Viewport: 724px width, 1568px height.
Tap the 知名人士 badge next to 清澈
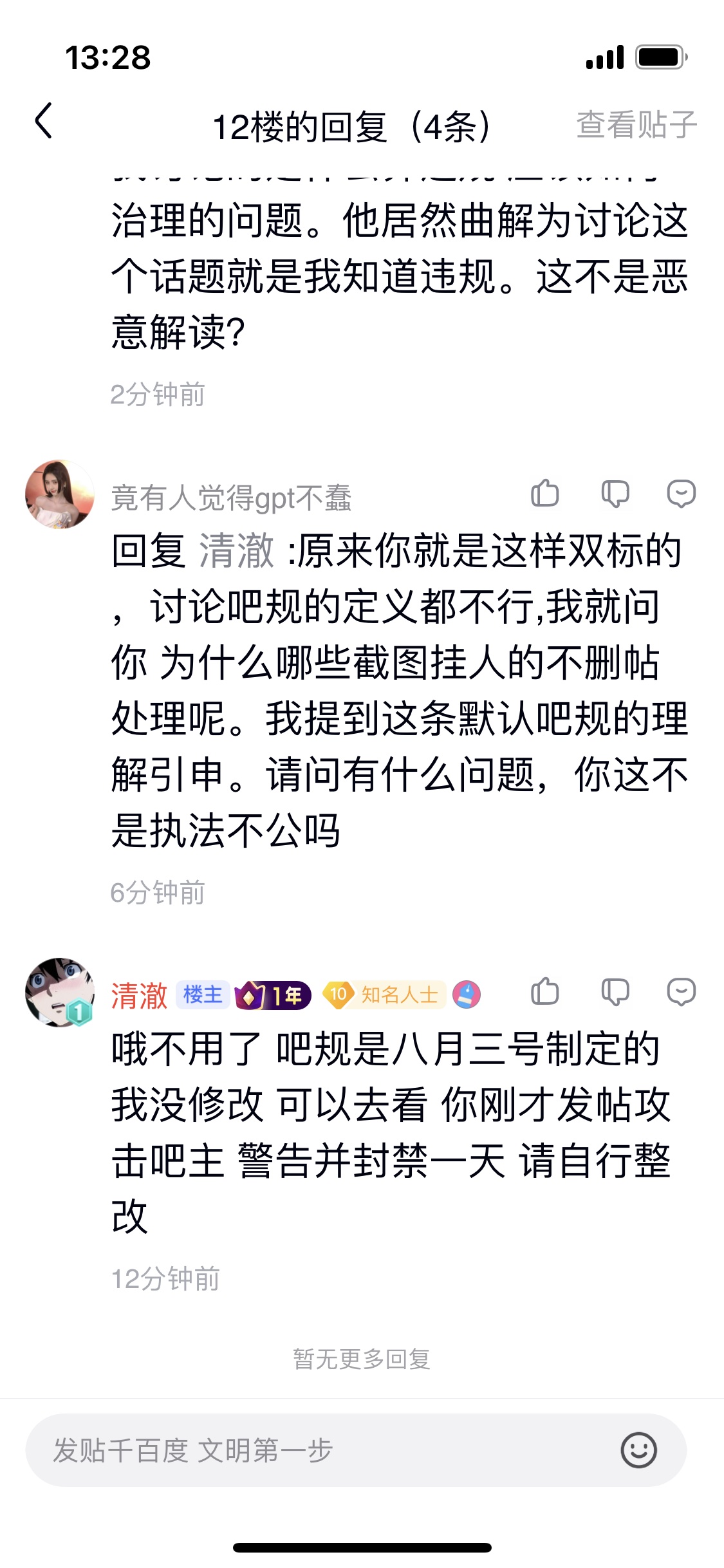[x=385, y=995]
